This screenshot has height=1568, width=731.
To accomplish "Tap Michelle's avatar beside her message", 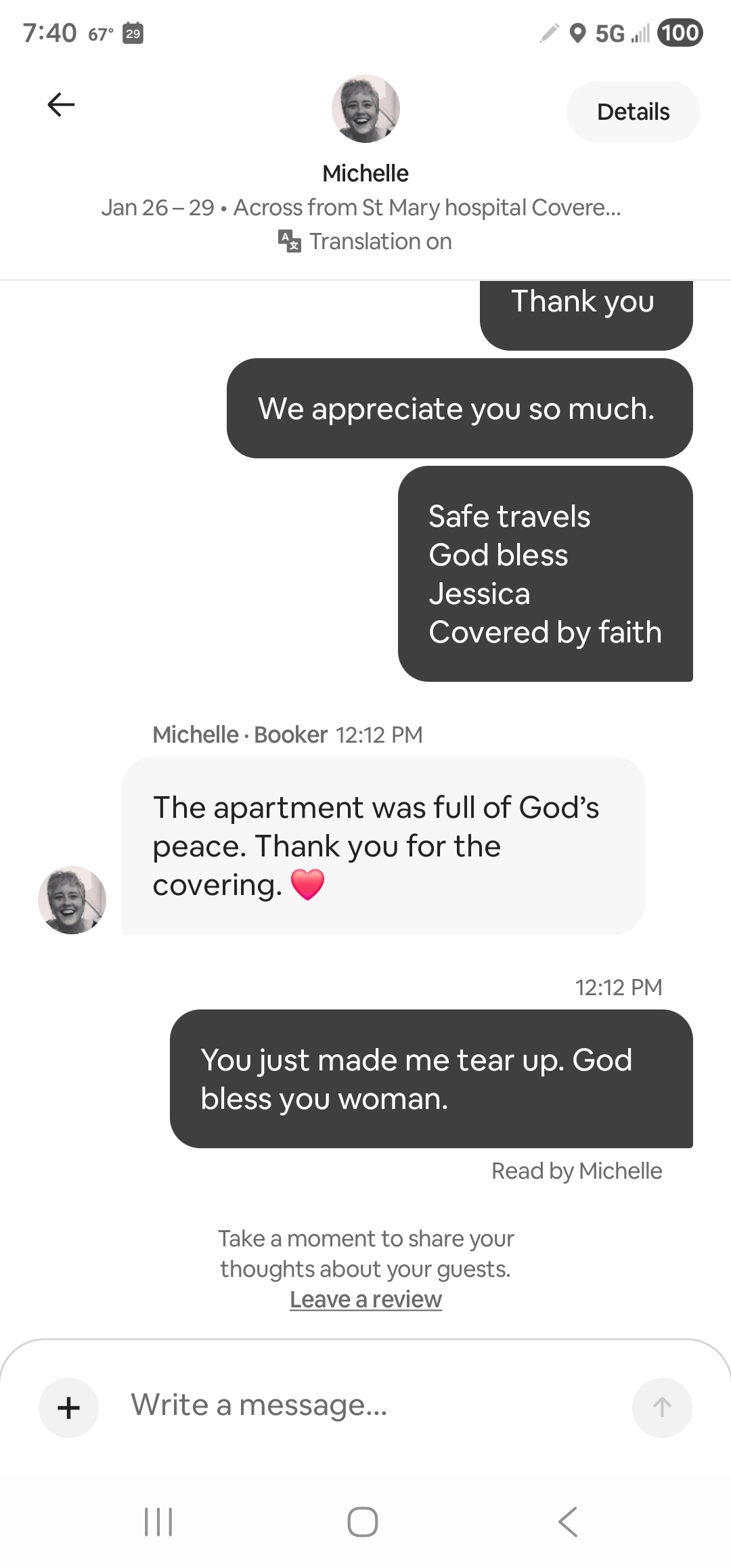I will click(x=72, y=900).
